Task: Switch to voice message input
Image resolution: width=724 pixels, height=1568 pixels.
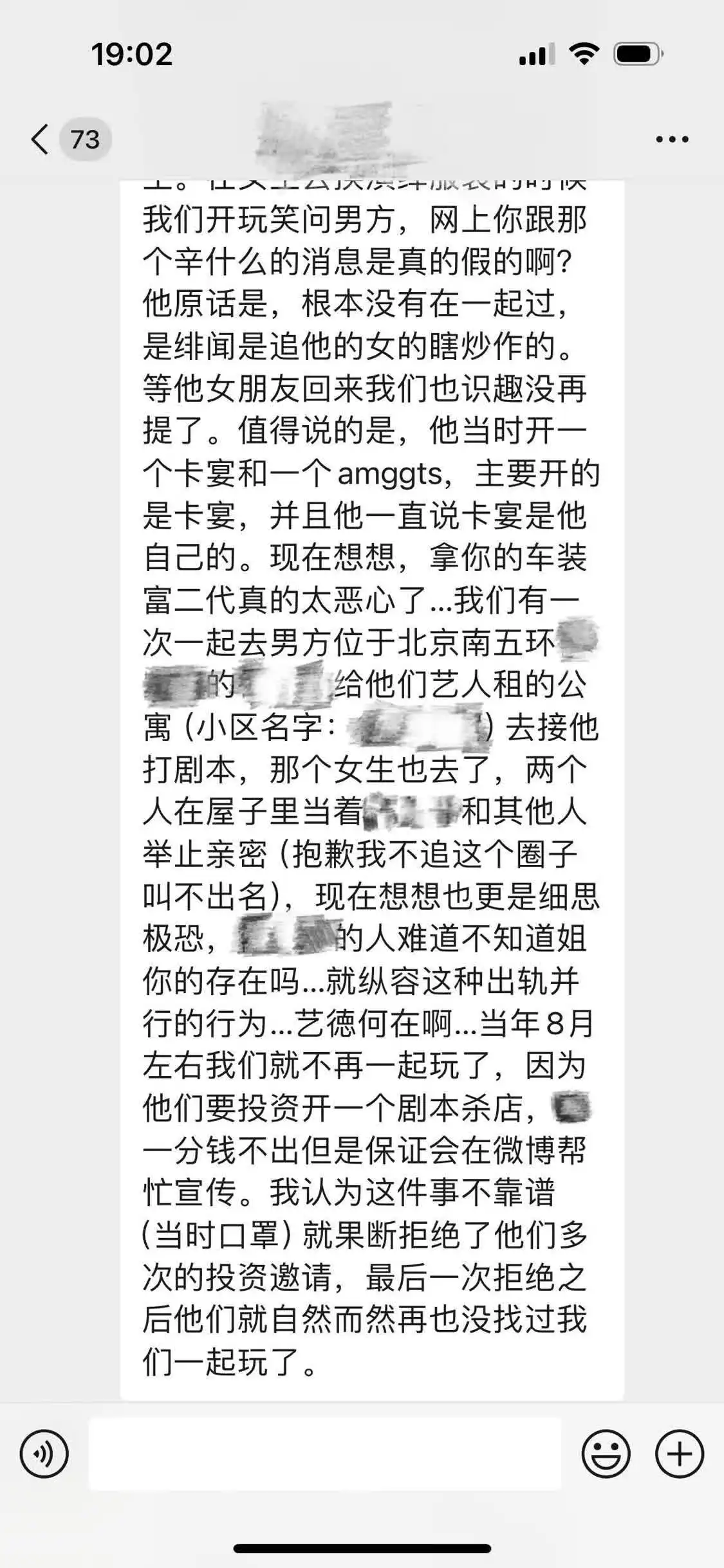Action: point(44,1454)
